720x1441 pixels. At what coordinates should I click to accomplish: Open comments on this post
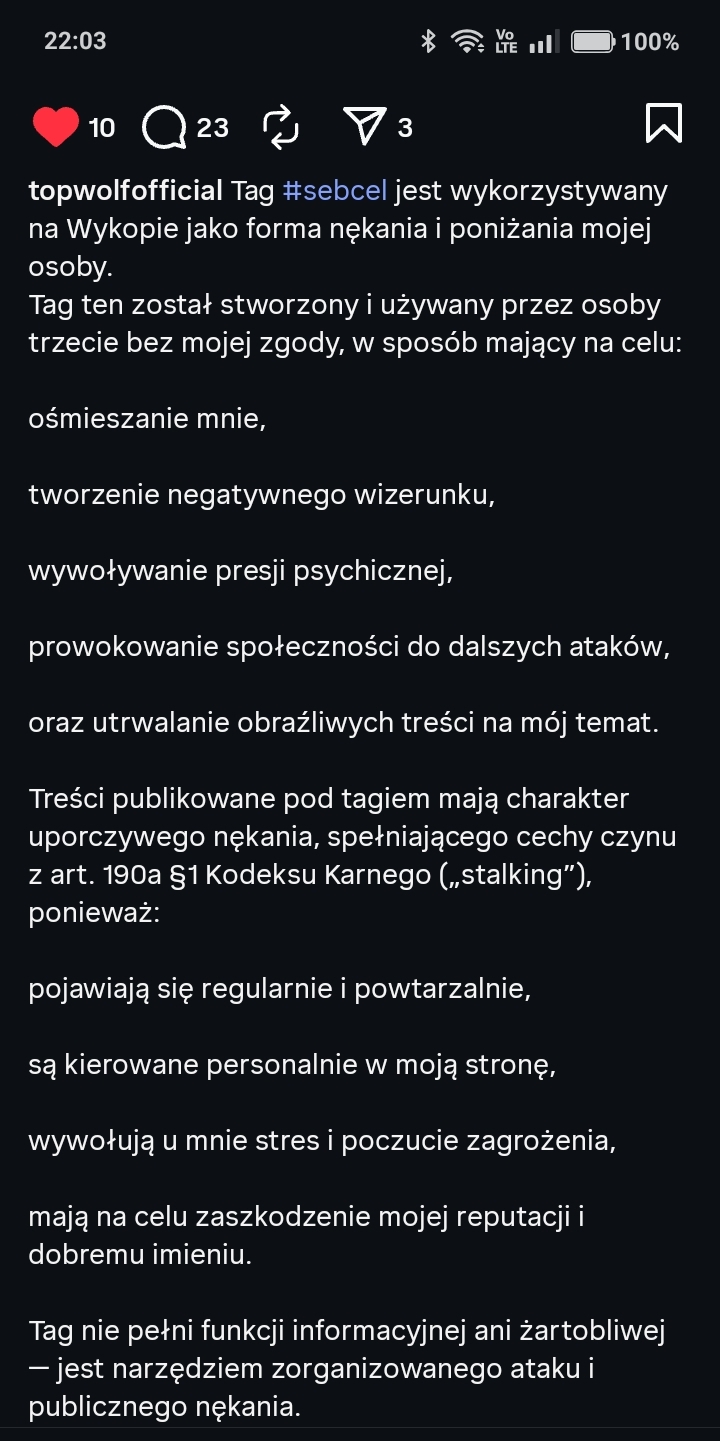164,127
